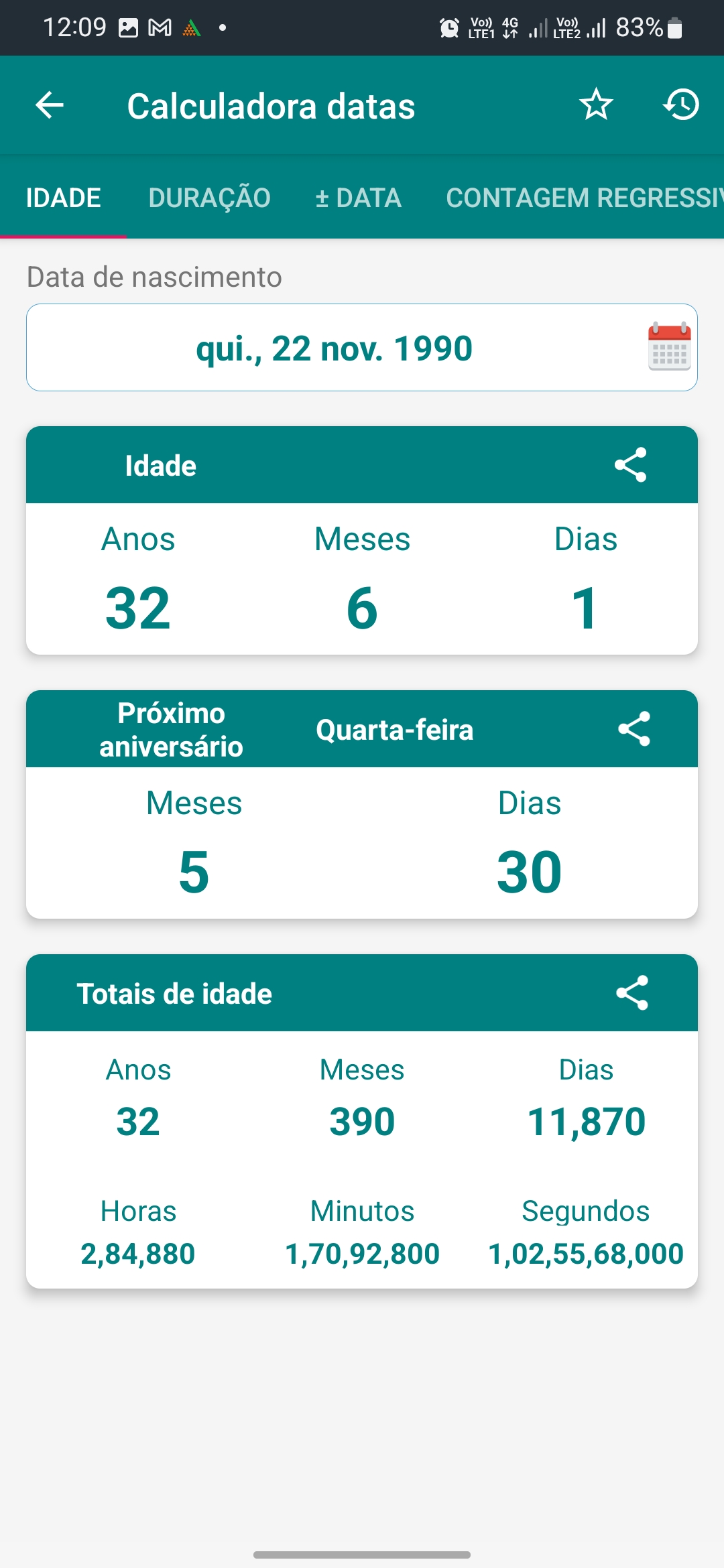Switch to the DURAÇÃO tab
Image resolution: width=724 pixels, height=1568 pixels.
[x=209, y=198]
